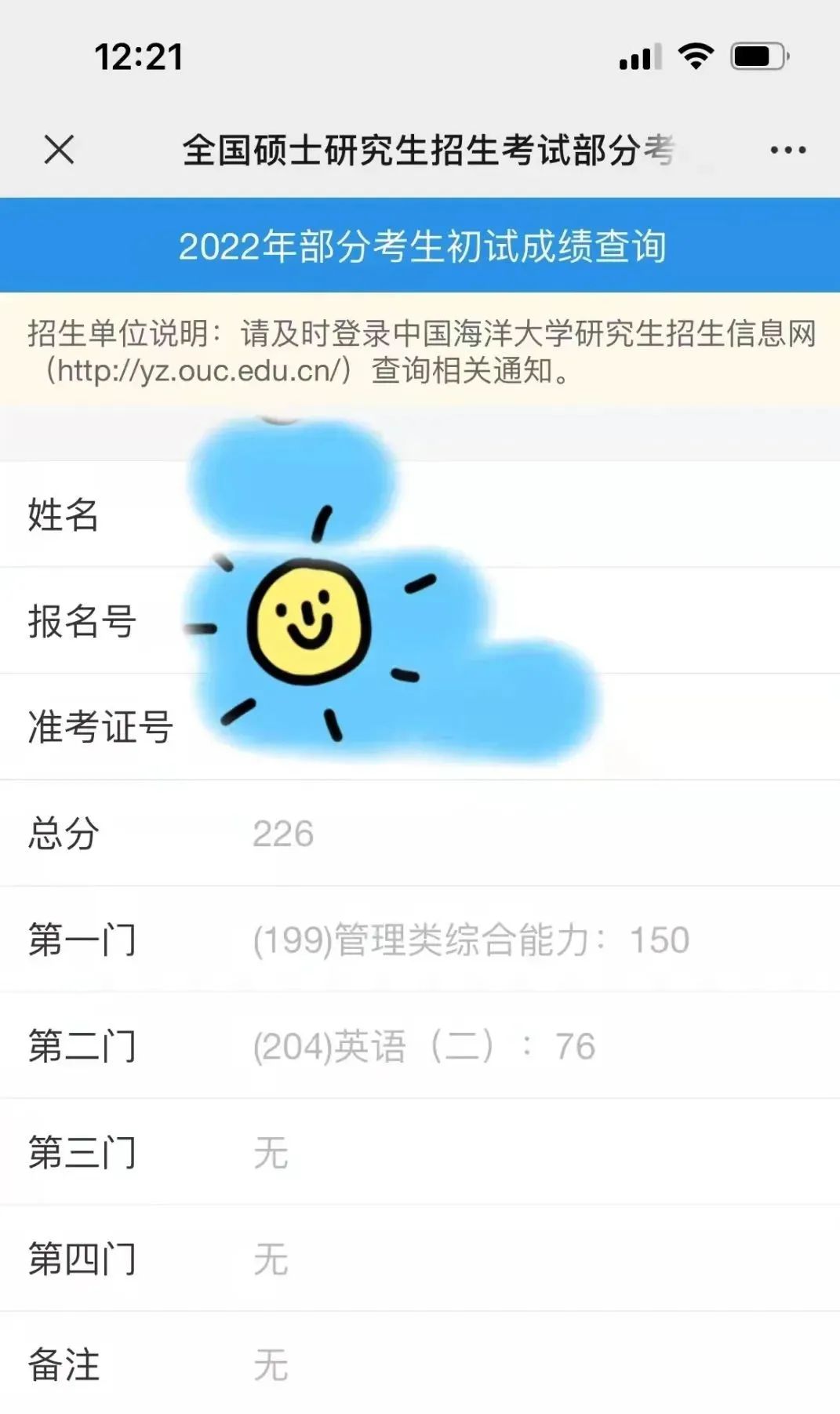Tap the X icon to exit the page
Viewport: 840px width, 1414px height.
coord(59,151)
